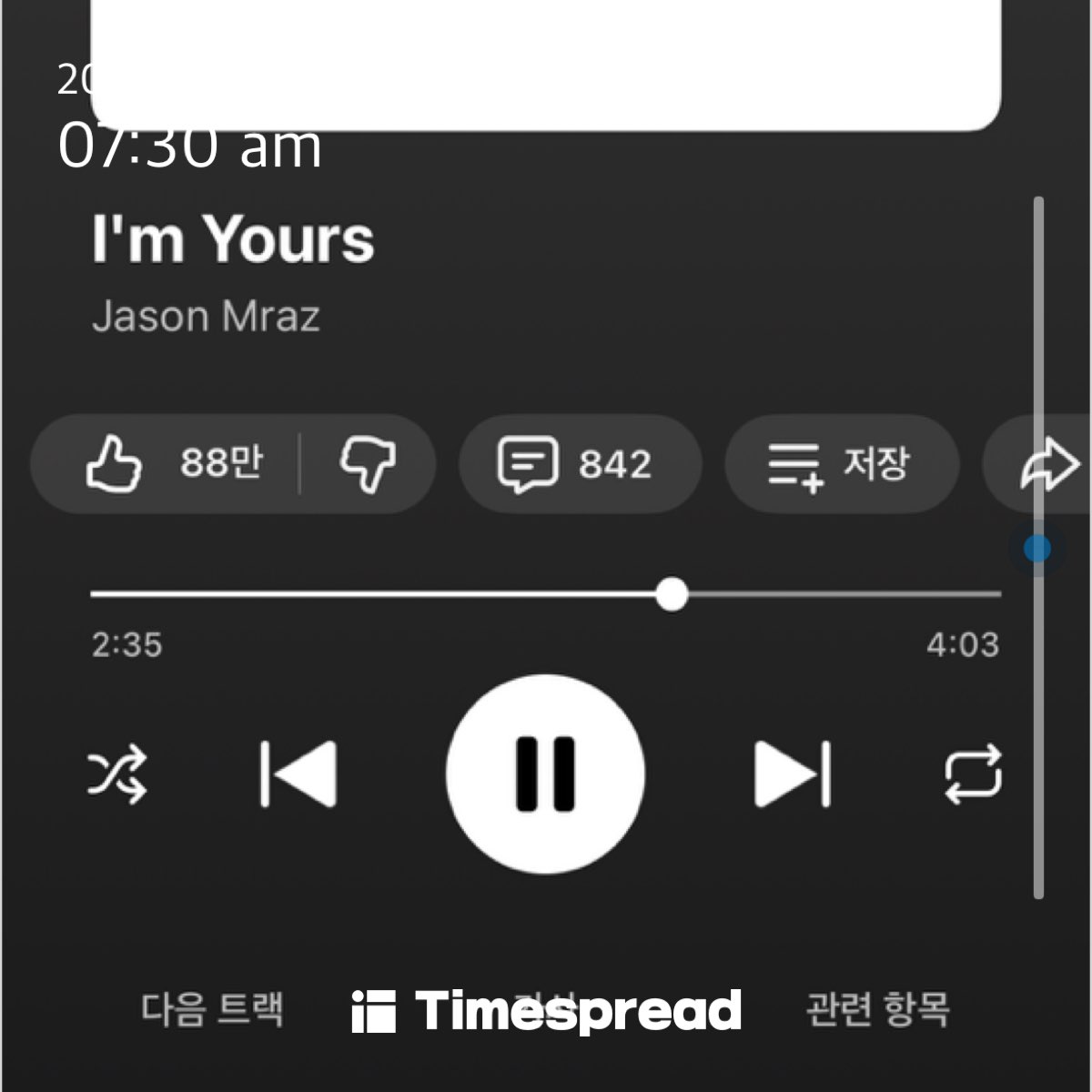The height and width of the screenshot is (1092, 1092).
Task: Pause the playback
Action: coord(546,774)
